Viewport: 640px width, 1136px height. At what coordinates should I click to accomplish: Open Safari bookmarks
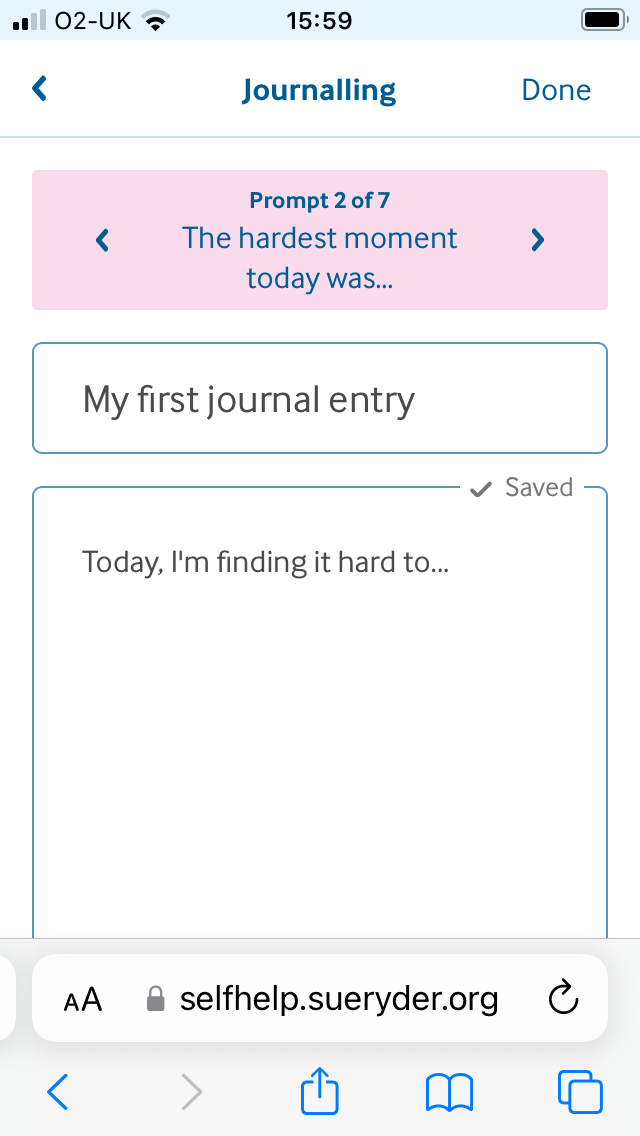coord(450,1092)
